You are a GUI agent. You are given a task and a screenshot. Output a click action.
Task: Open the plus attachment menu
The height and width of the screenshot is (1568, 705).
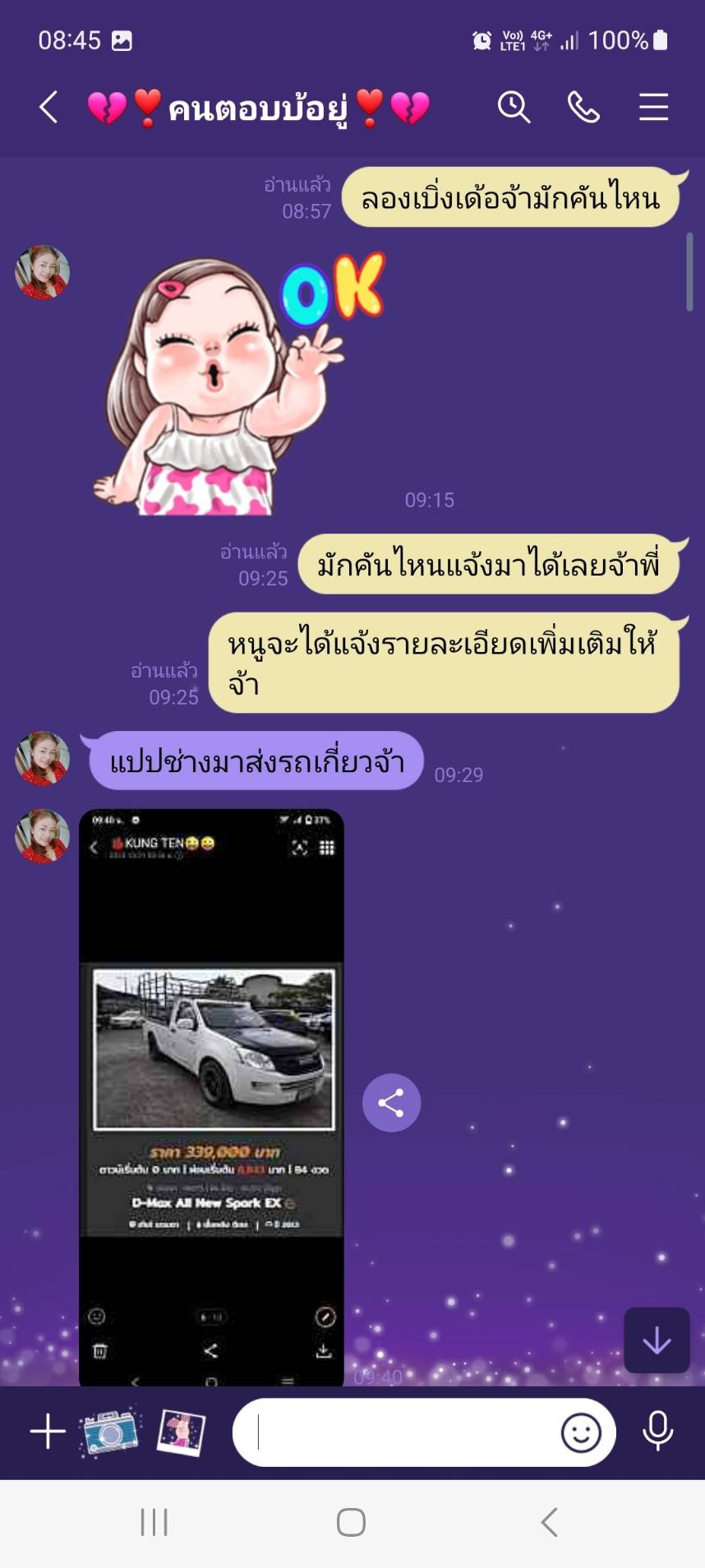click(x=48, y=1432)
